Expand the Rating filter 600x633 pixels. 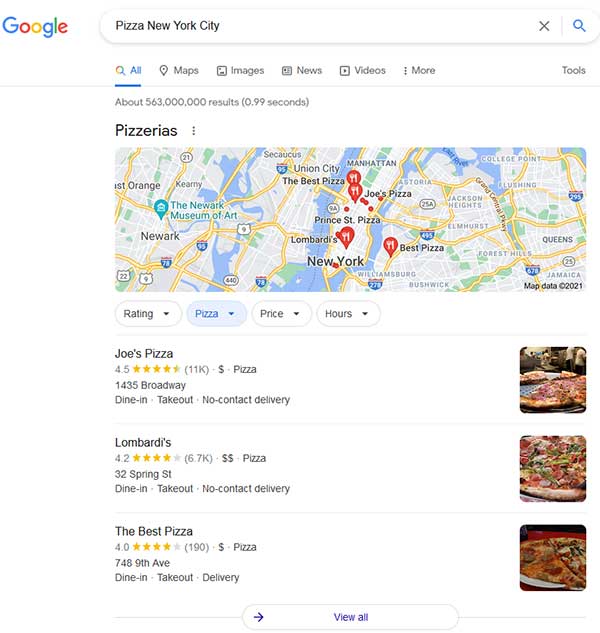coord(148,314)
